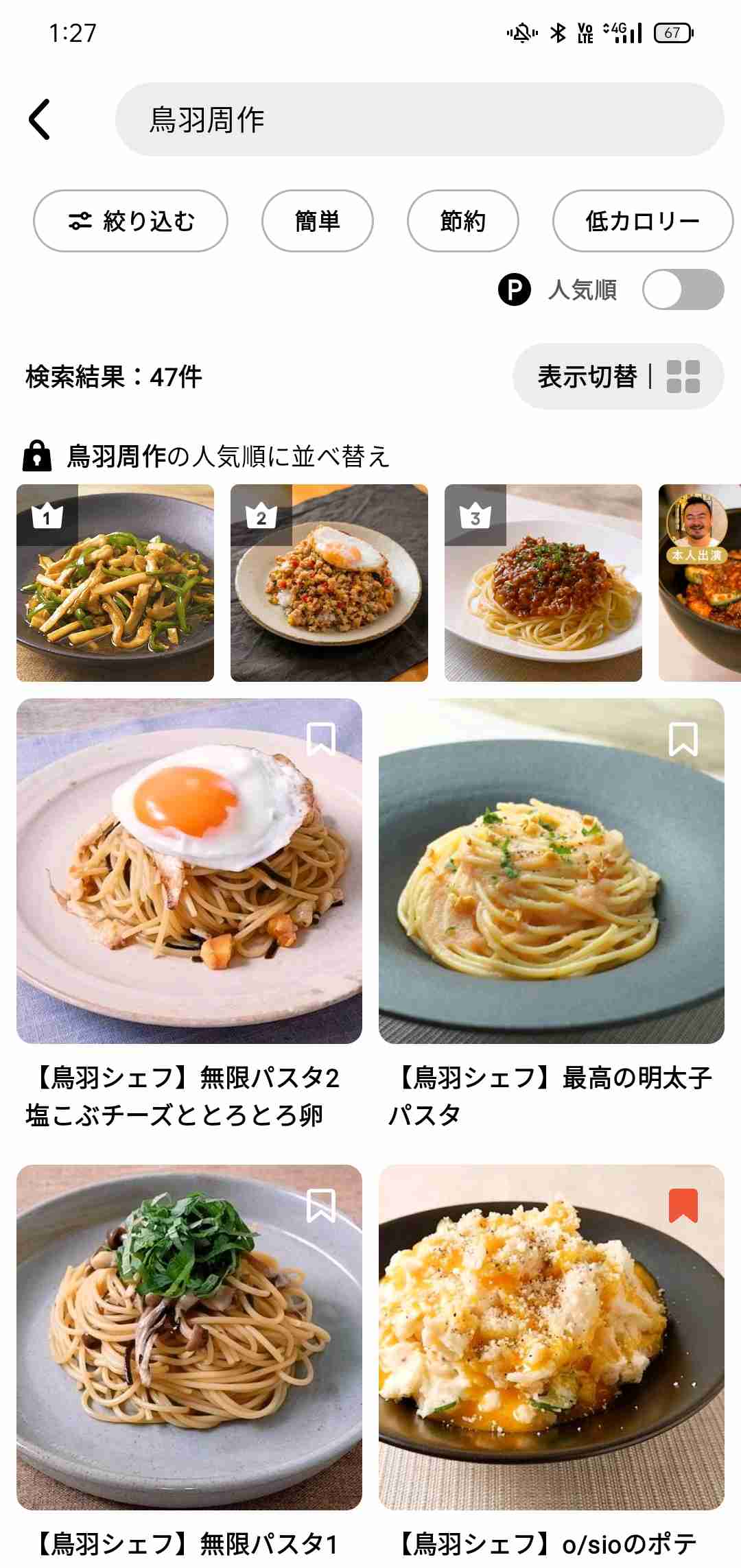This screenshot has height=1568, width=741.
Task: Select the 節約 filter chip
Action: [462, 221]
